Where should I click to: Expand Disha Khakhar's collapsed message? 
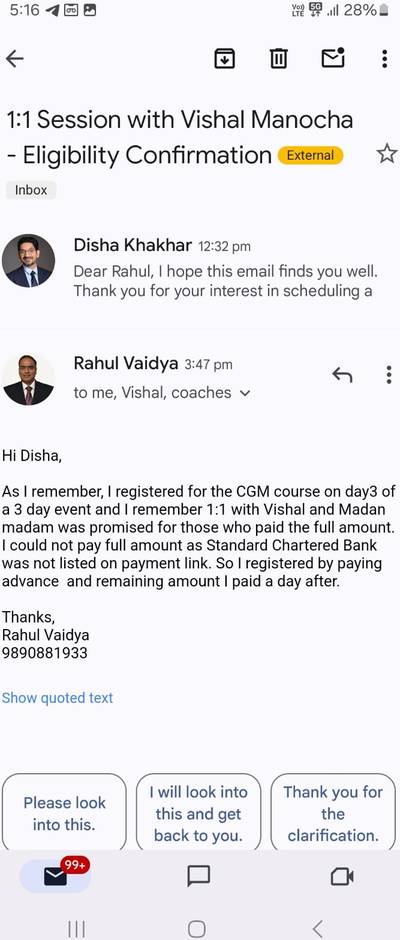click(x=200, y=267)
